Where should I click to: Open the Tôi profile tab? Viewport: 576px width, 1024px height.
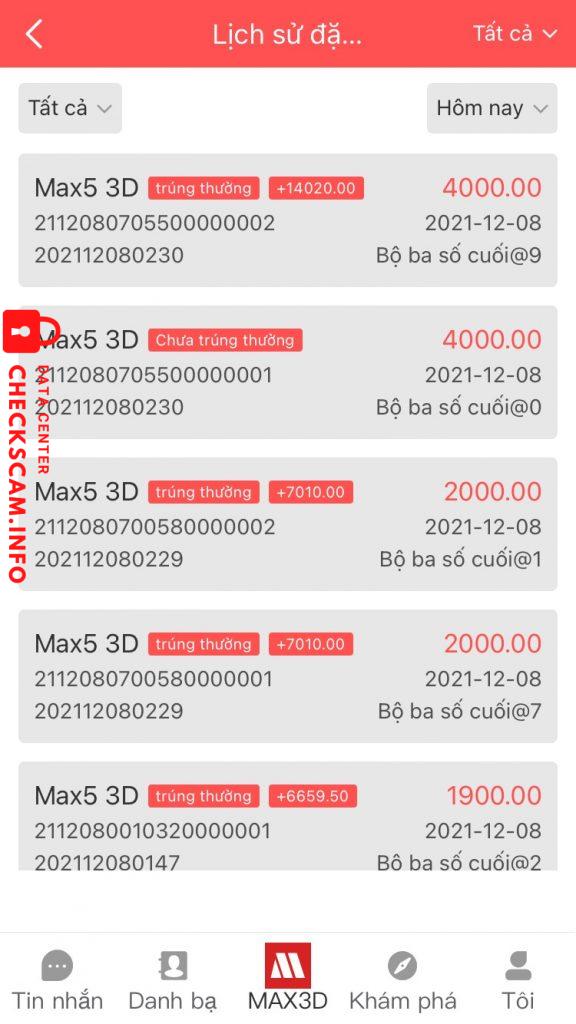pos(518,980)
